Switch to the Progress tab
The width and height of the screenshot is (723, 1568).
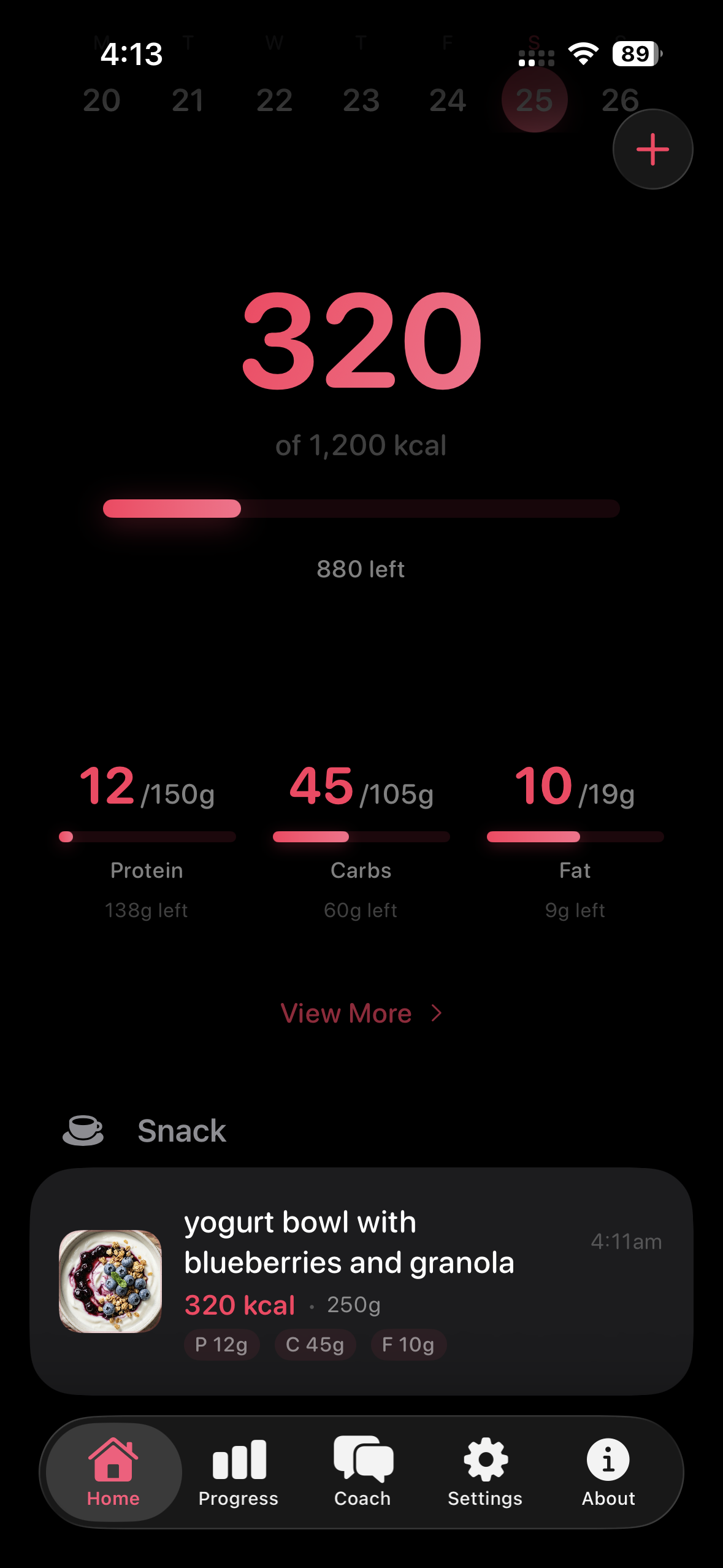(x=239, y=1472)
